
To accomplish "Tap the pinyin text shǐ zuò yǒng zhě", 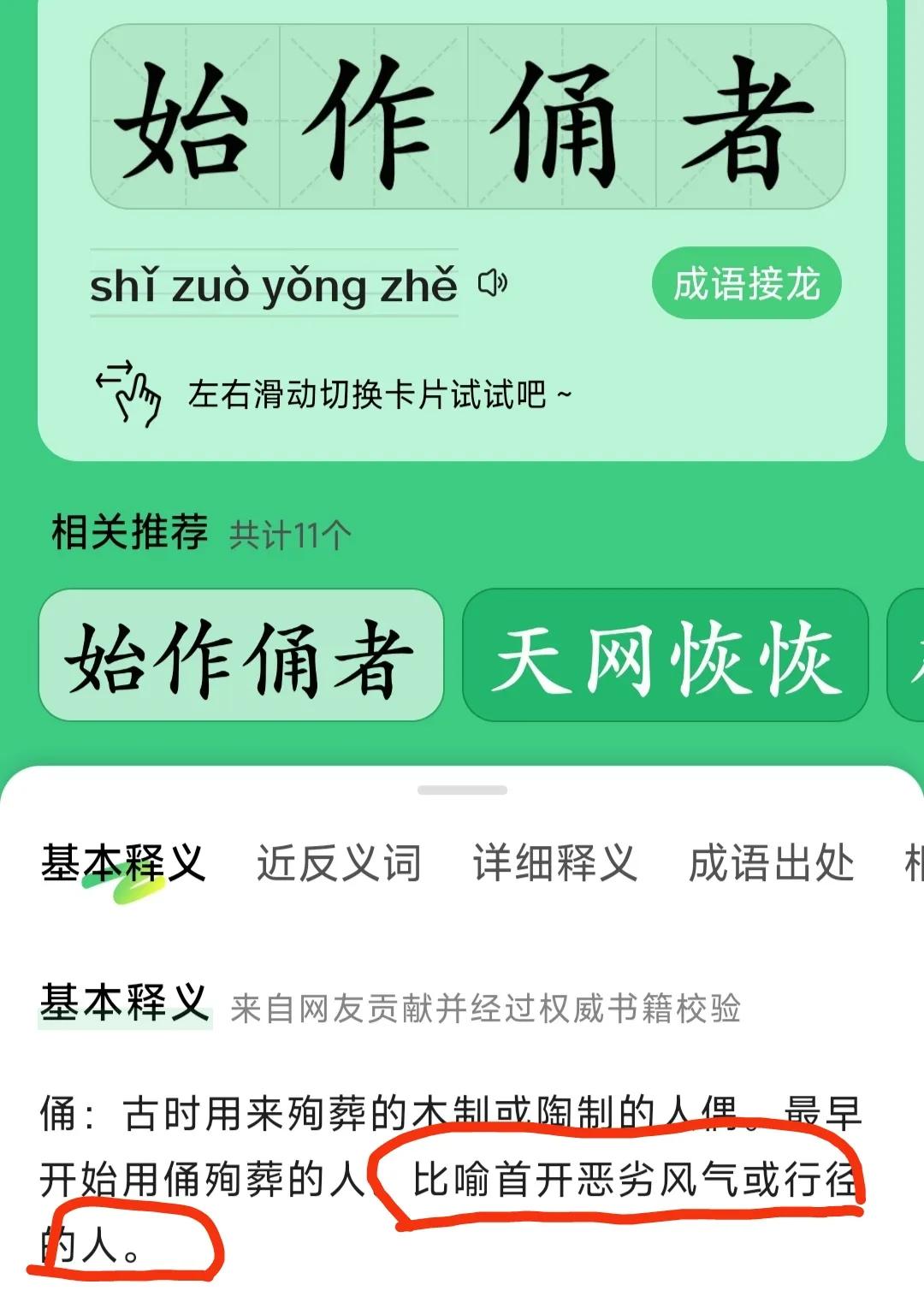I will point(274,285).
